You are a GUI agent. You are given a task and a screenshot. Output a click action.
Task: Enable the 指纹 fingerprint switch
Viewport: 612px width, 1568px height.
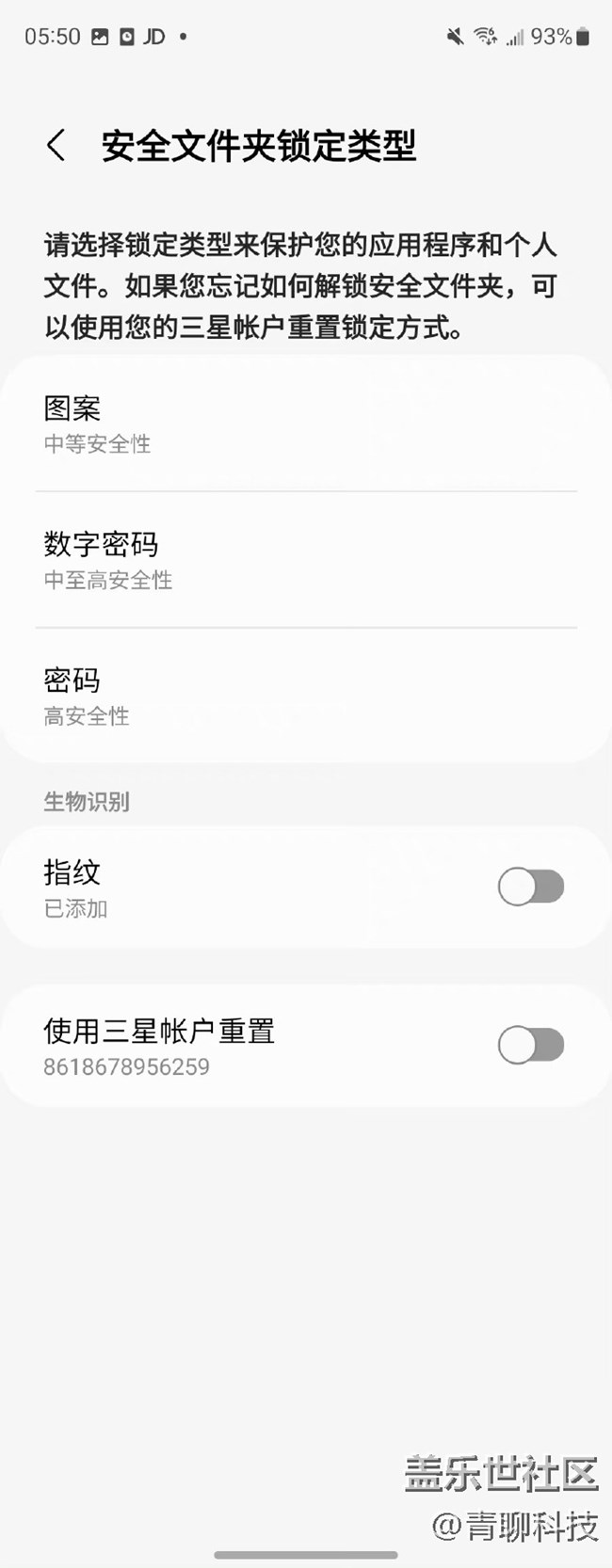530,887
